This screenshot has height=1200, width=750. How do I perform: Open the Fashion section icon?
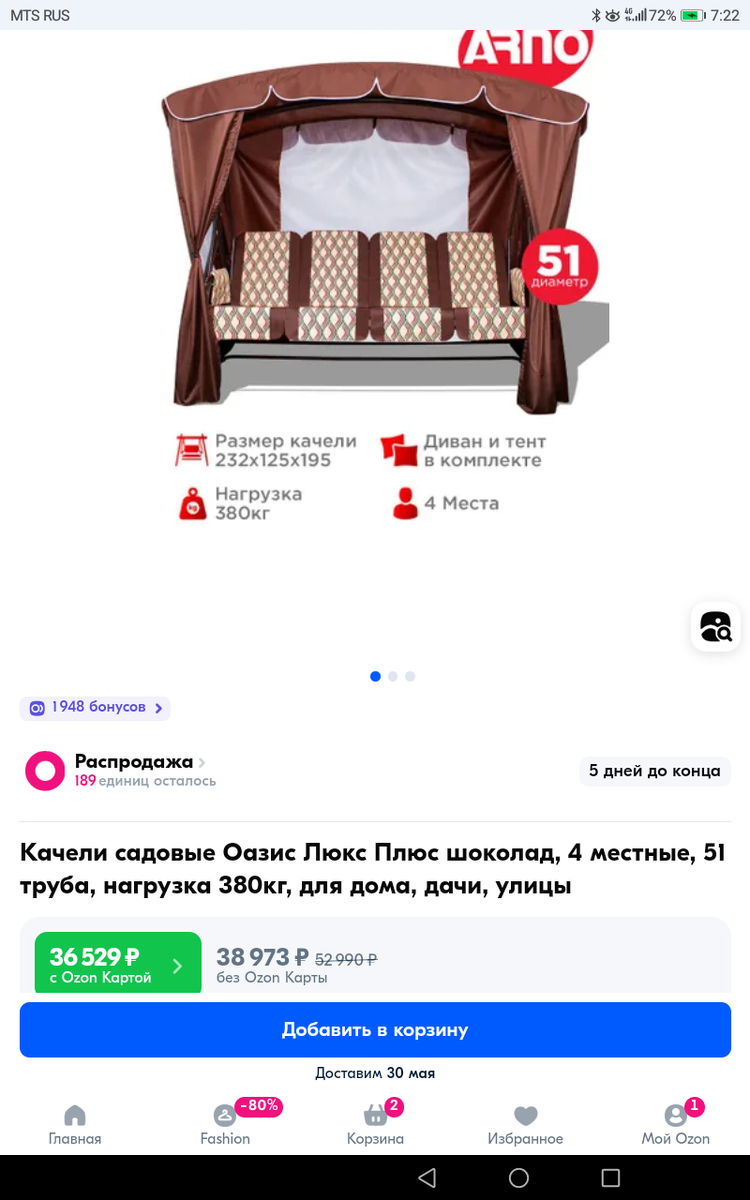225,1113
